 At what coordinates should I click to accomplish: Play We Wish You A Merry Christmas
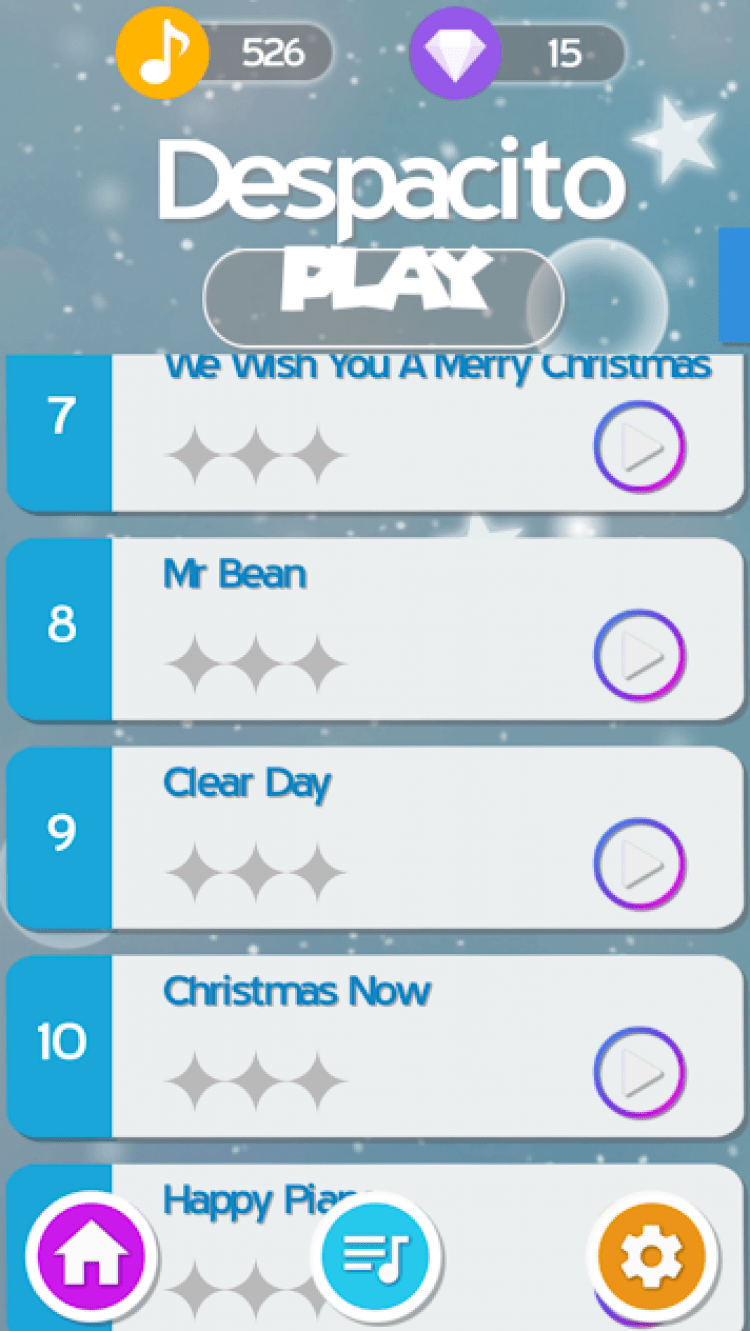[x=639, y=446]
